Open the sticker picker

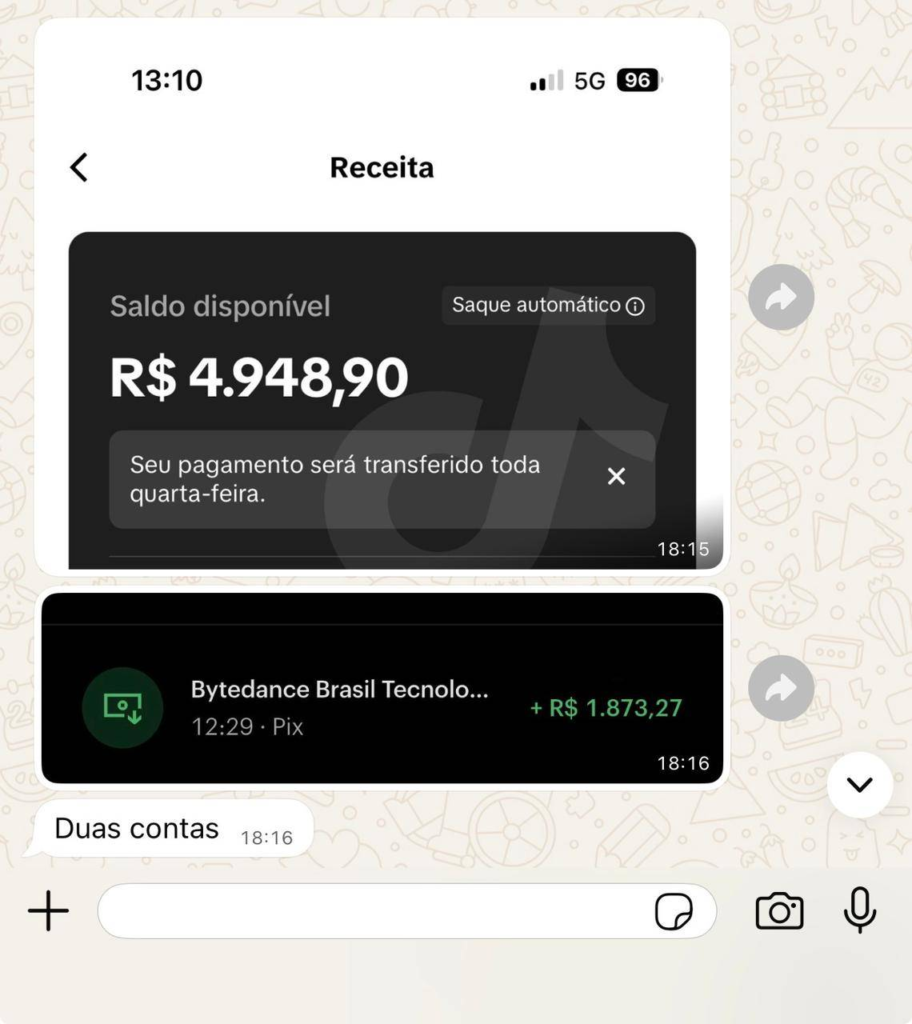[x=673, y=911]
